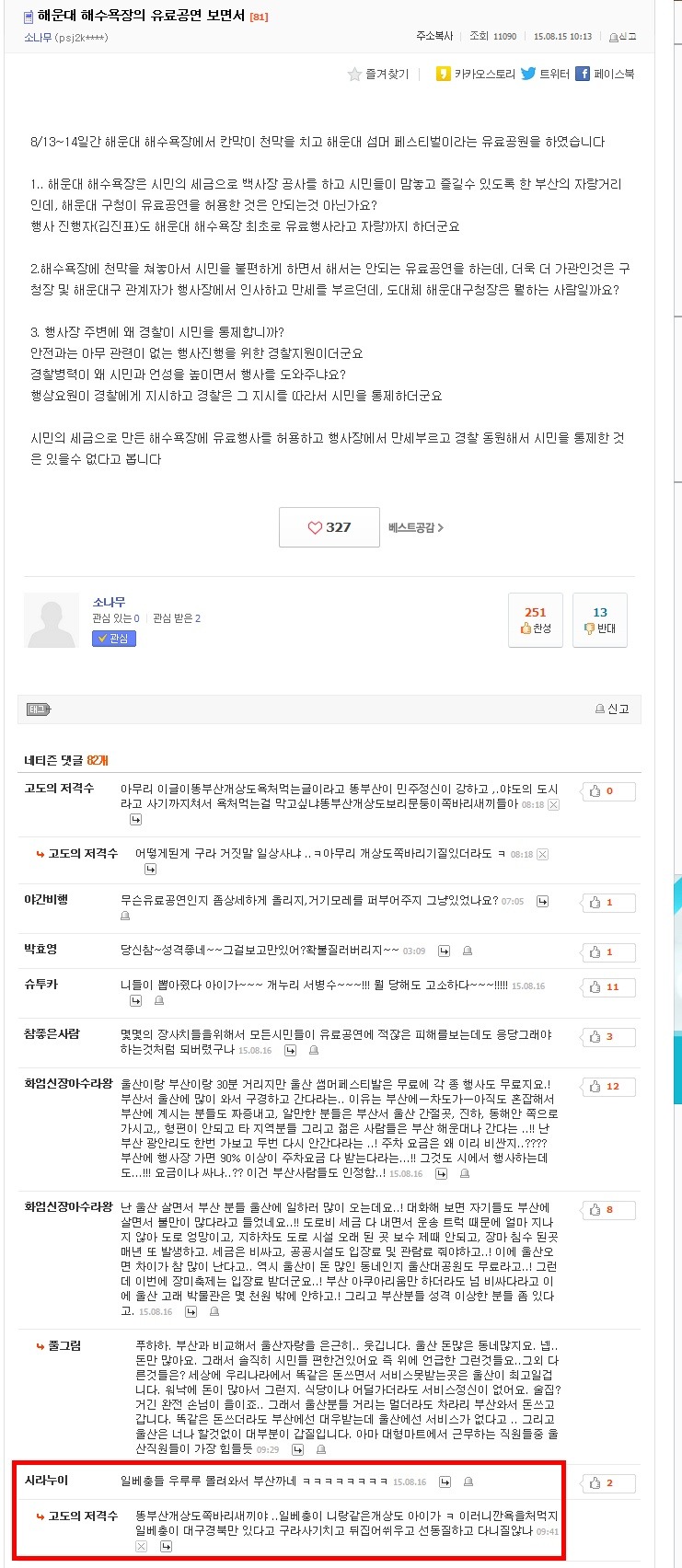Like 박효영's comment

(x=607, y=952)
